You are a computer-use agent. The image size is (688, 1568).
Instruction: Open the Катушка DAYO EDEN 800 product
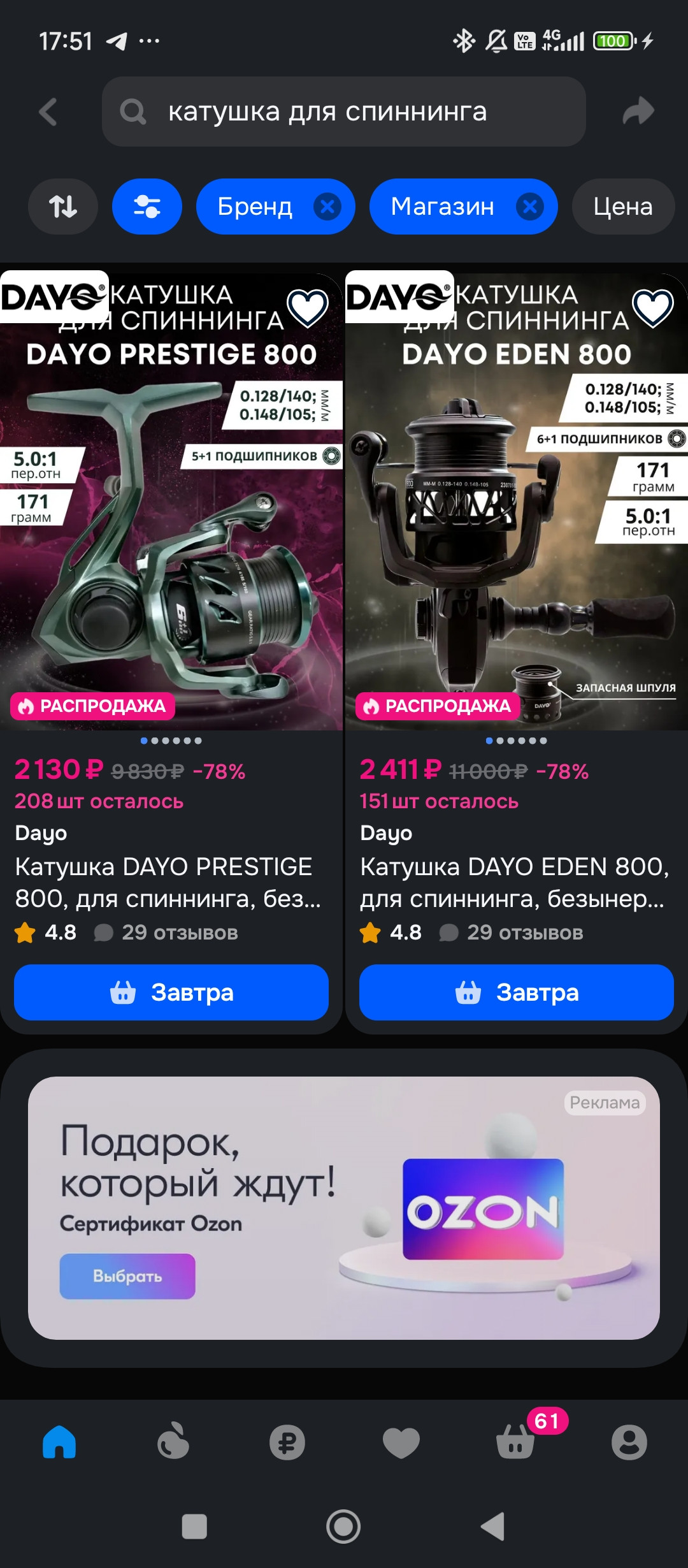click(x=513, y=882)
